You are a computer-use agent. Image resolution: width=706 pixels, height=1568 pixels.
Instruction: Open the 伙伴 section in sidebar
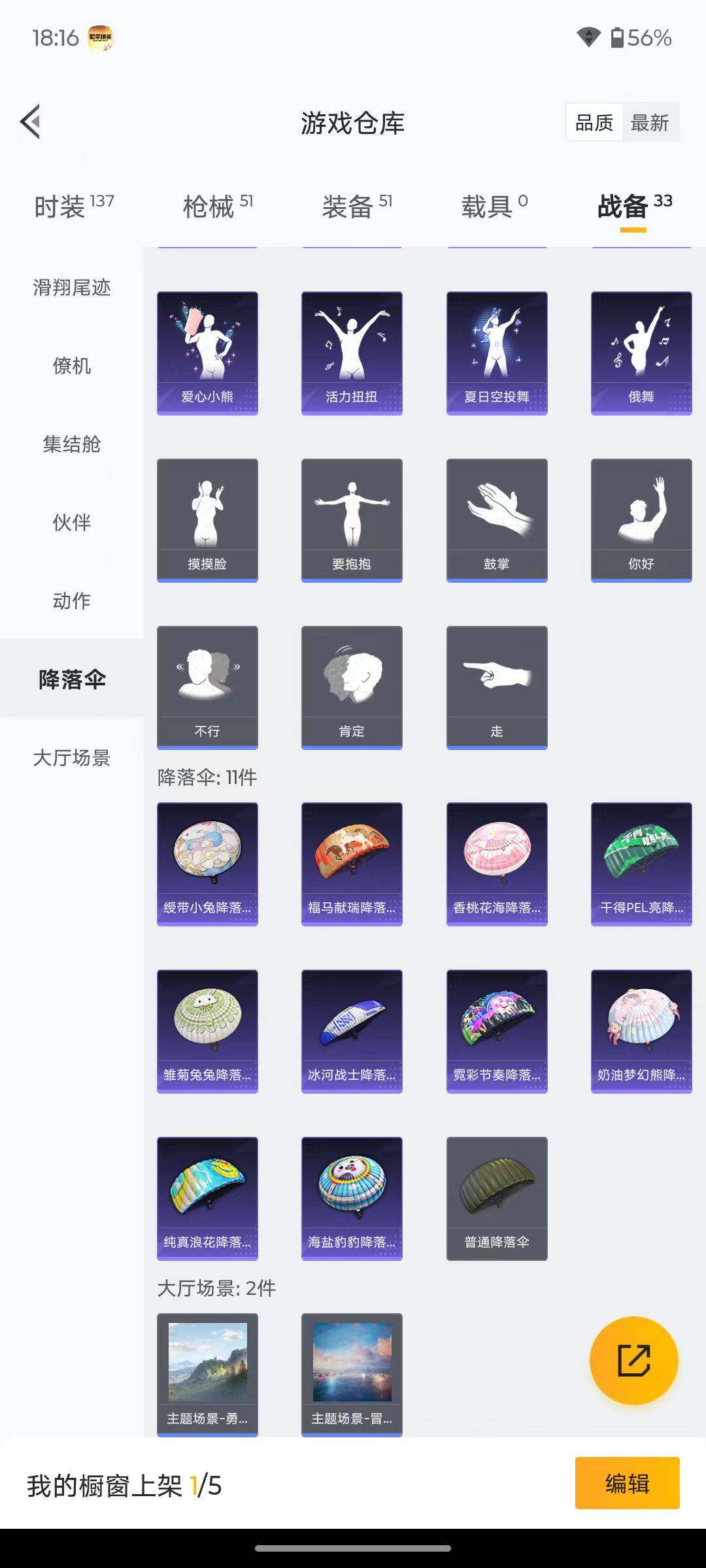coord(72,523)
